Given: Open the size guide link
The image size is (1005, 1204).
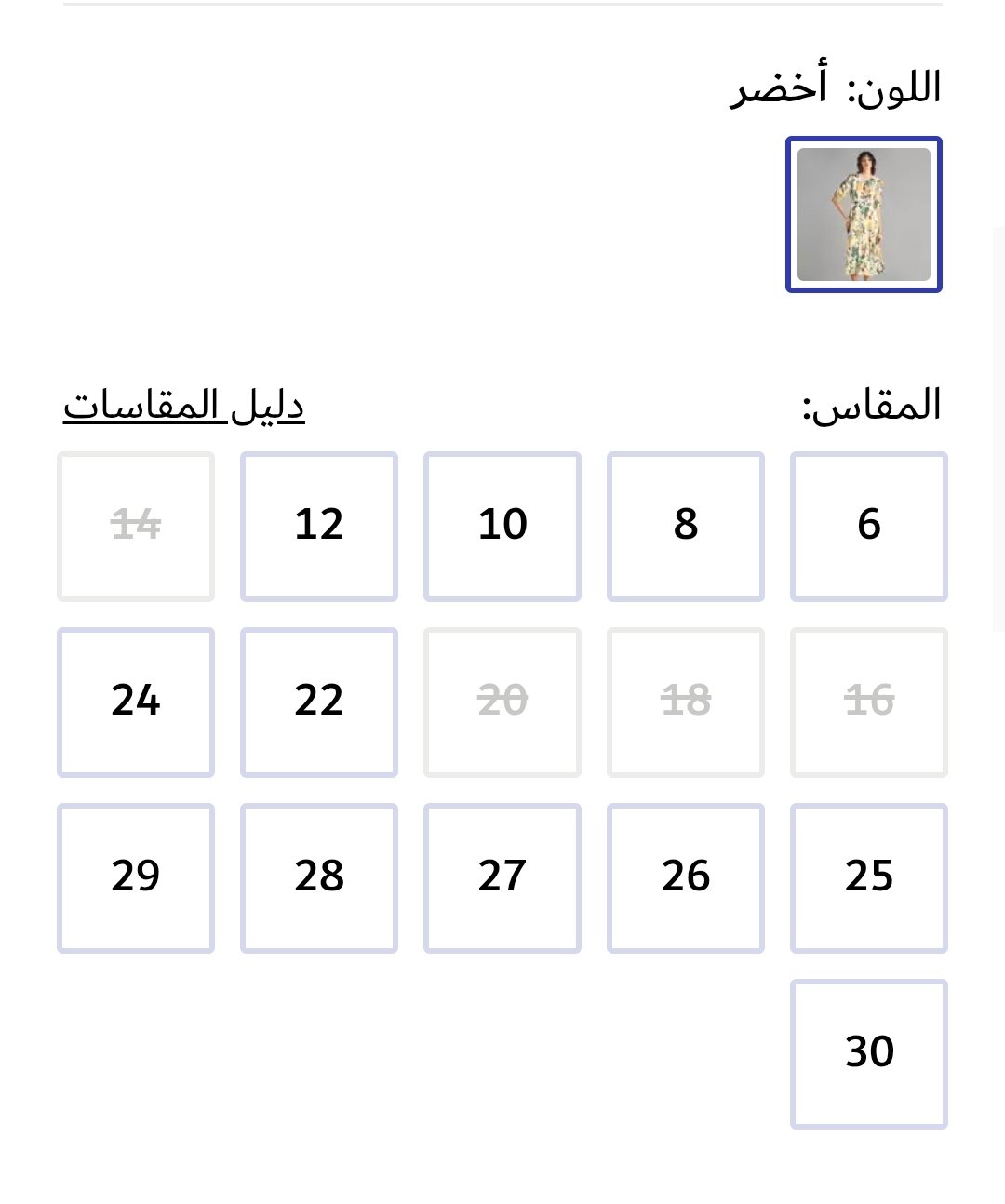Looking at the screenshot, I should 183,406.
